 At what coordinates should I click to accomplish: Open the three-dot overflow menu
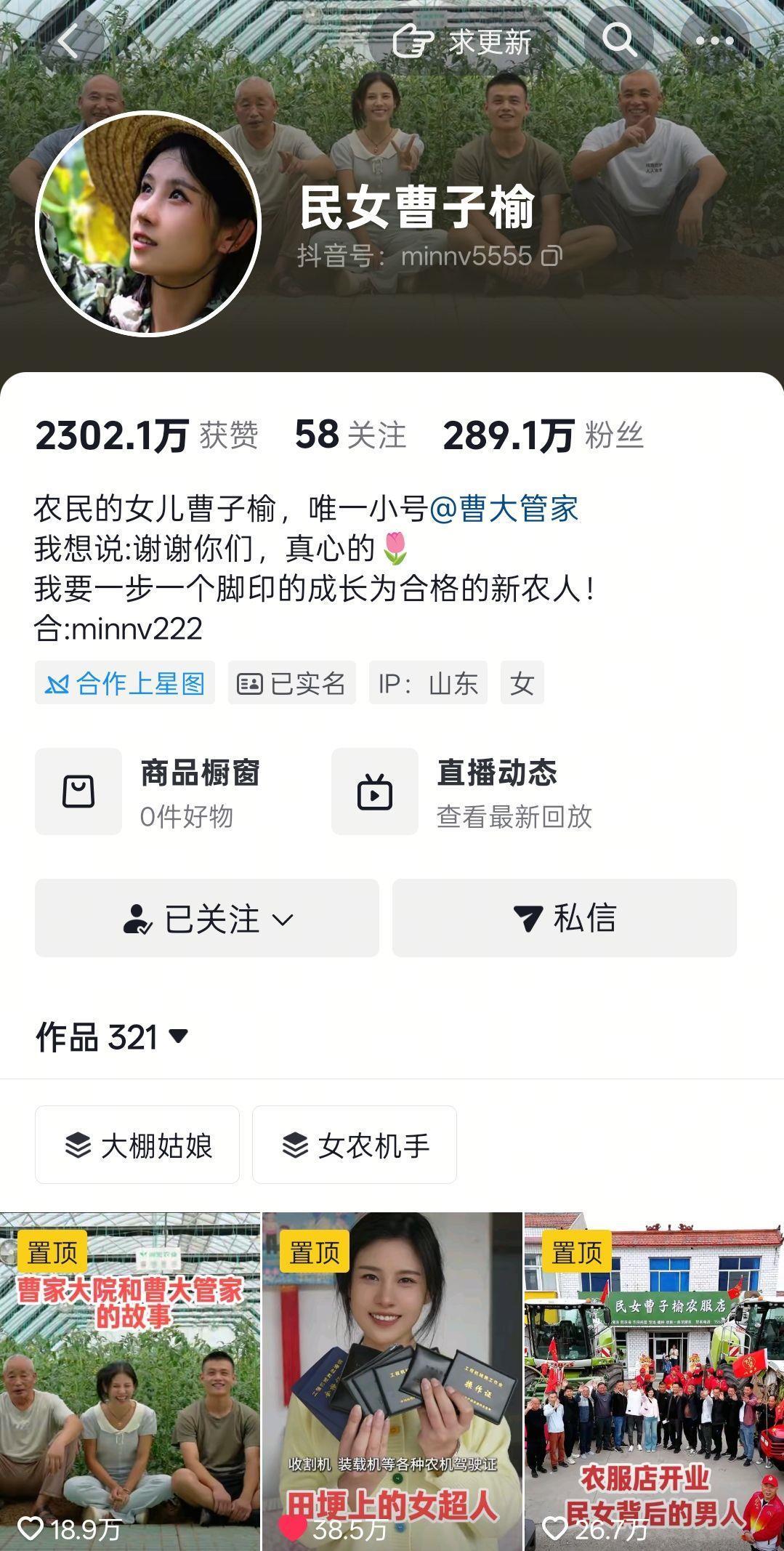[714, 41]
